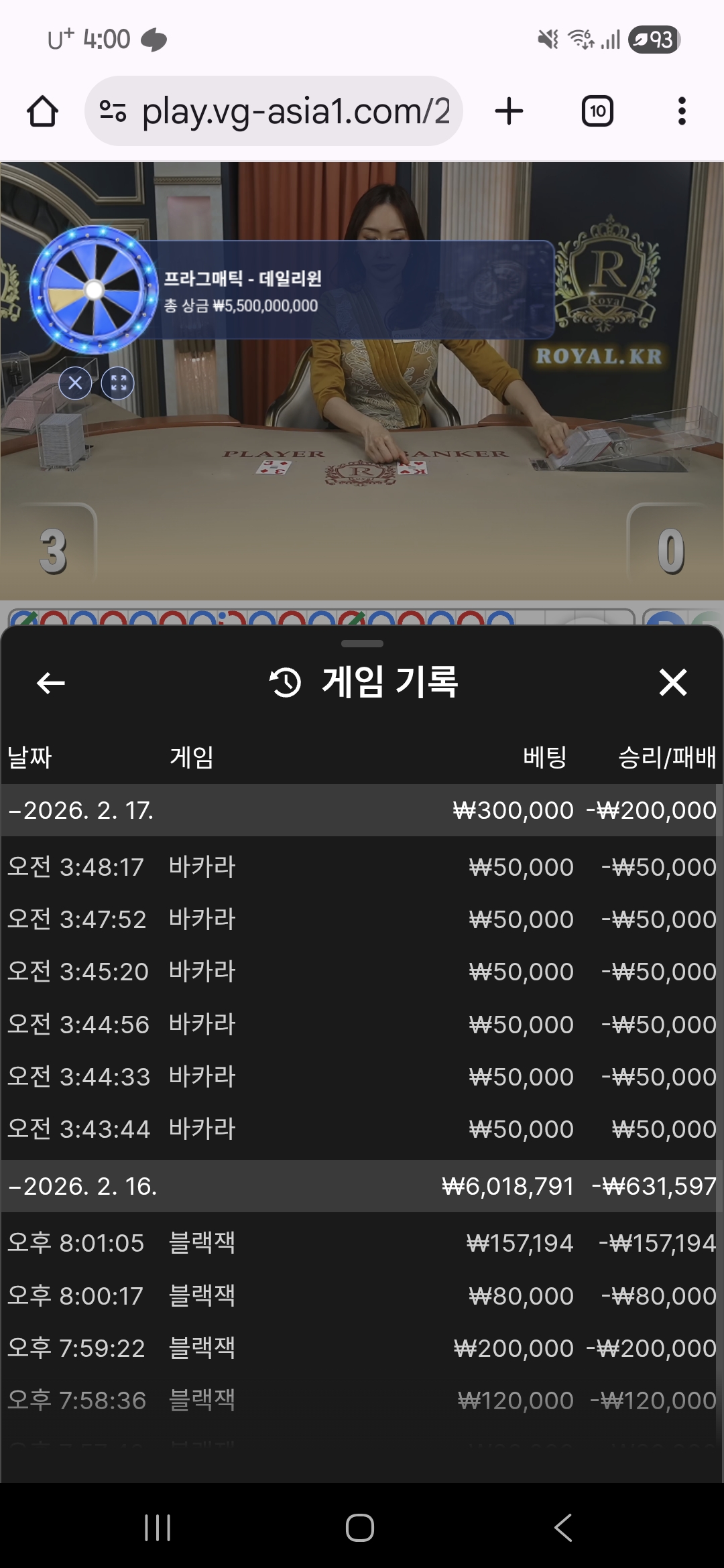The image size is (724, 1568).
Task: Open the recent apps view
Action: 158,1528
